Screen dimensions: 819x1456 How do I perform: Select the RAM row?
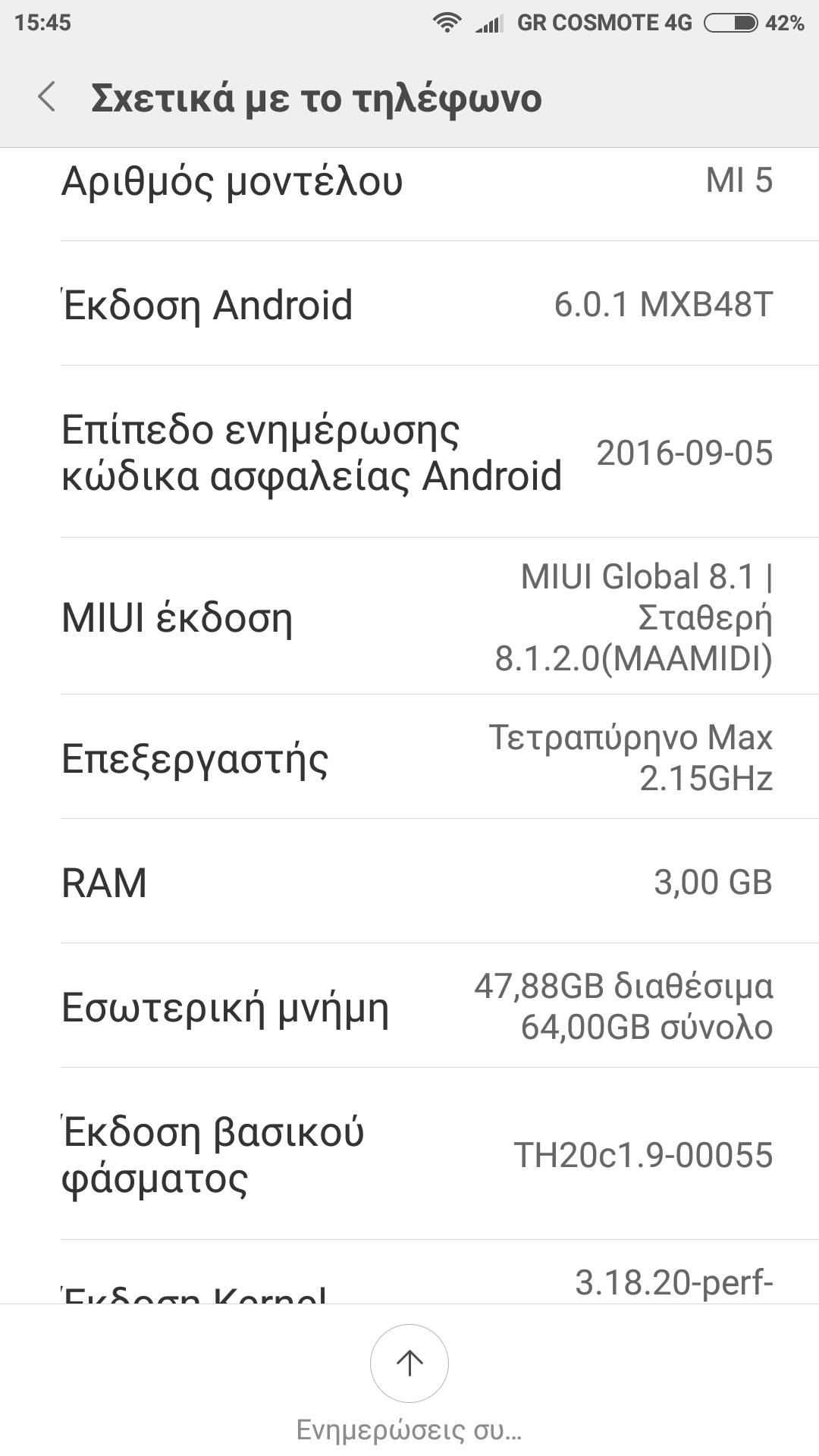[x=409, y=882]
